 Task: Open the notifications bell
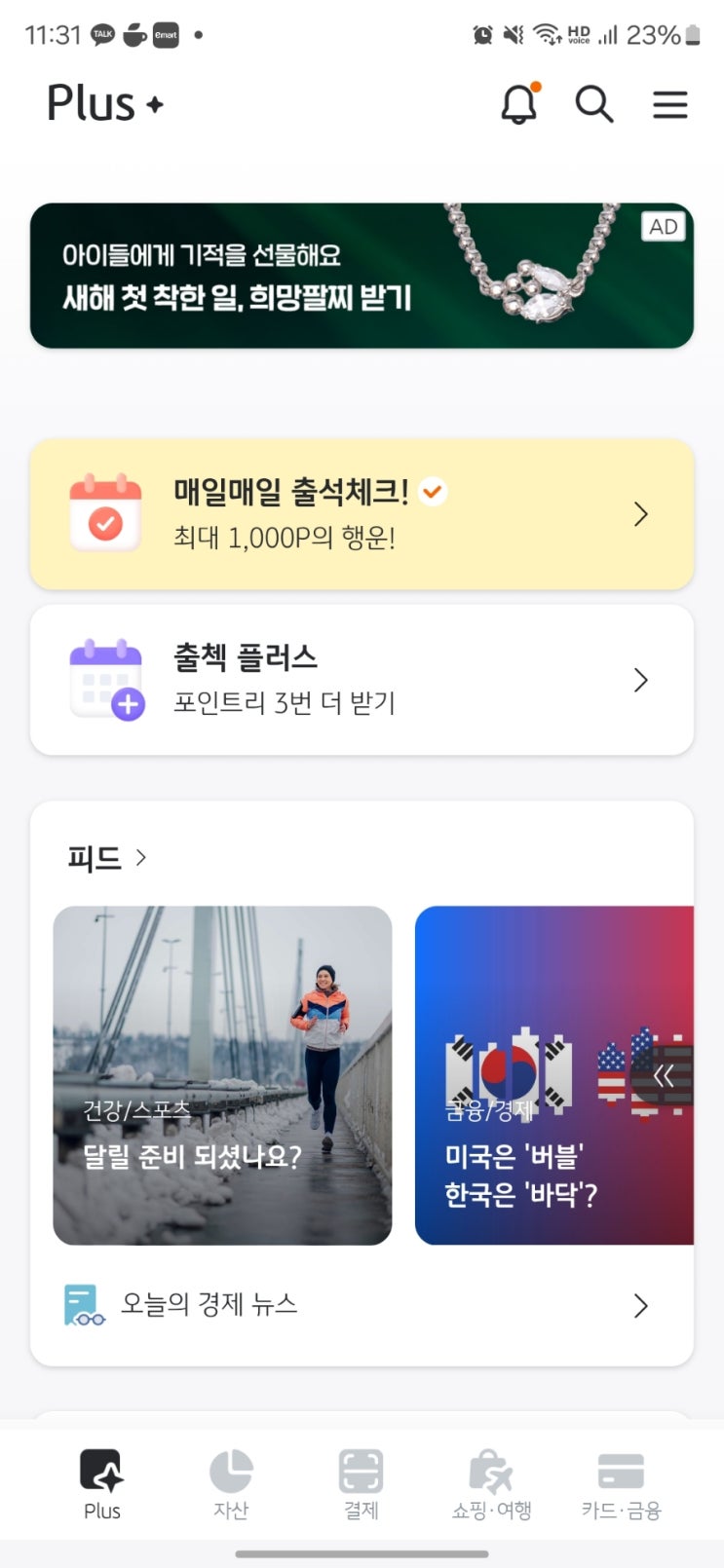tap(518, 103)
